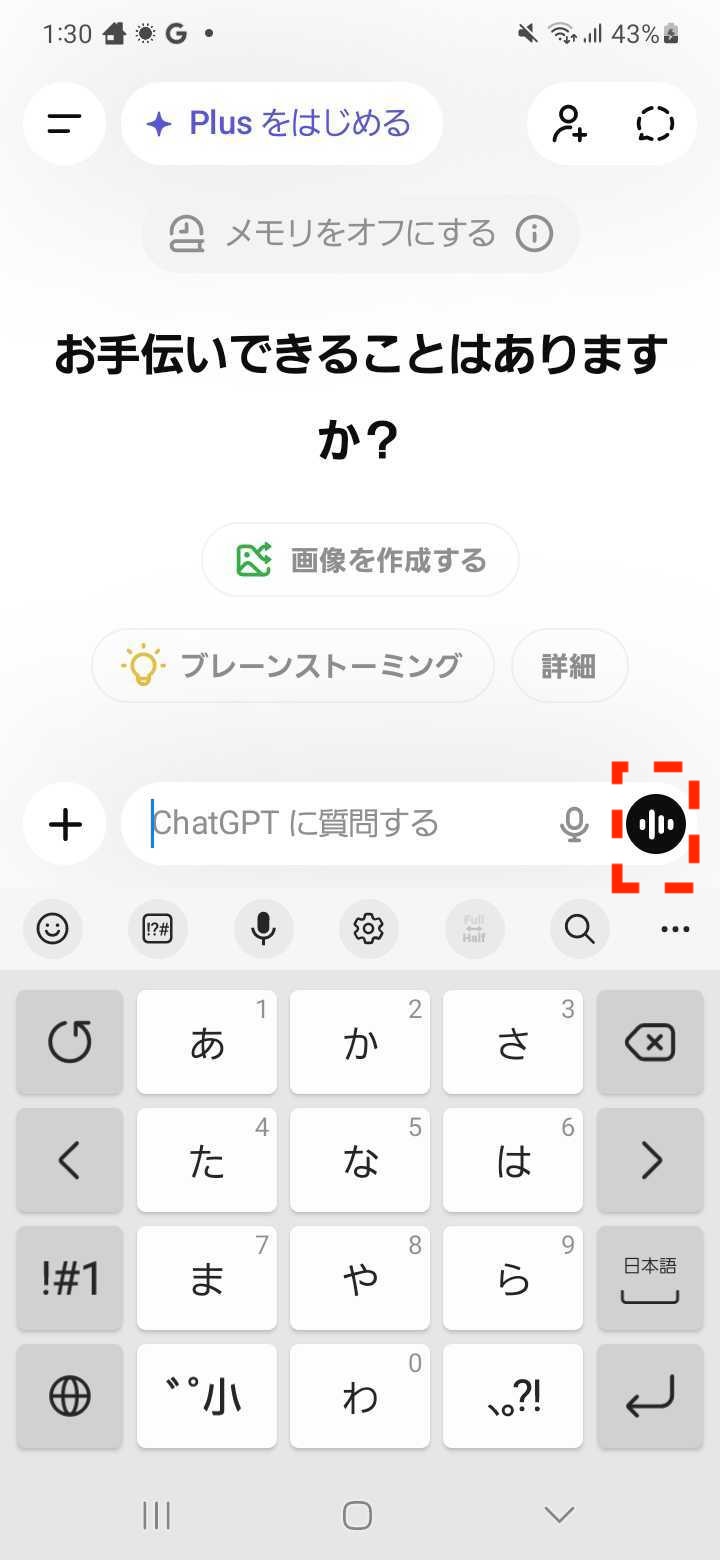Open keyboard toolbar overflow menu

click(675, 929)
